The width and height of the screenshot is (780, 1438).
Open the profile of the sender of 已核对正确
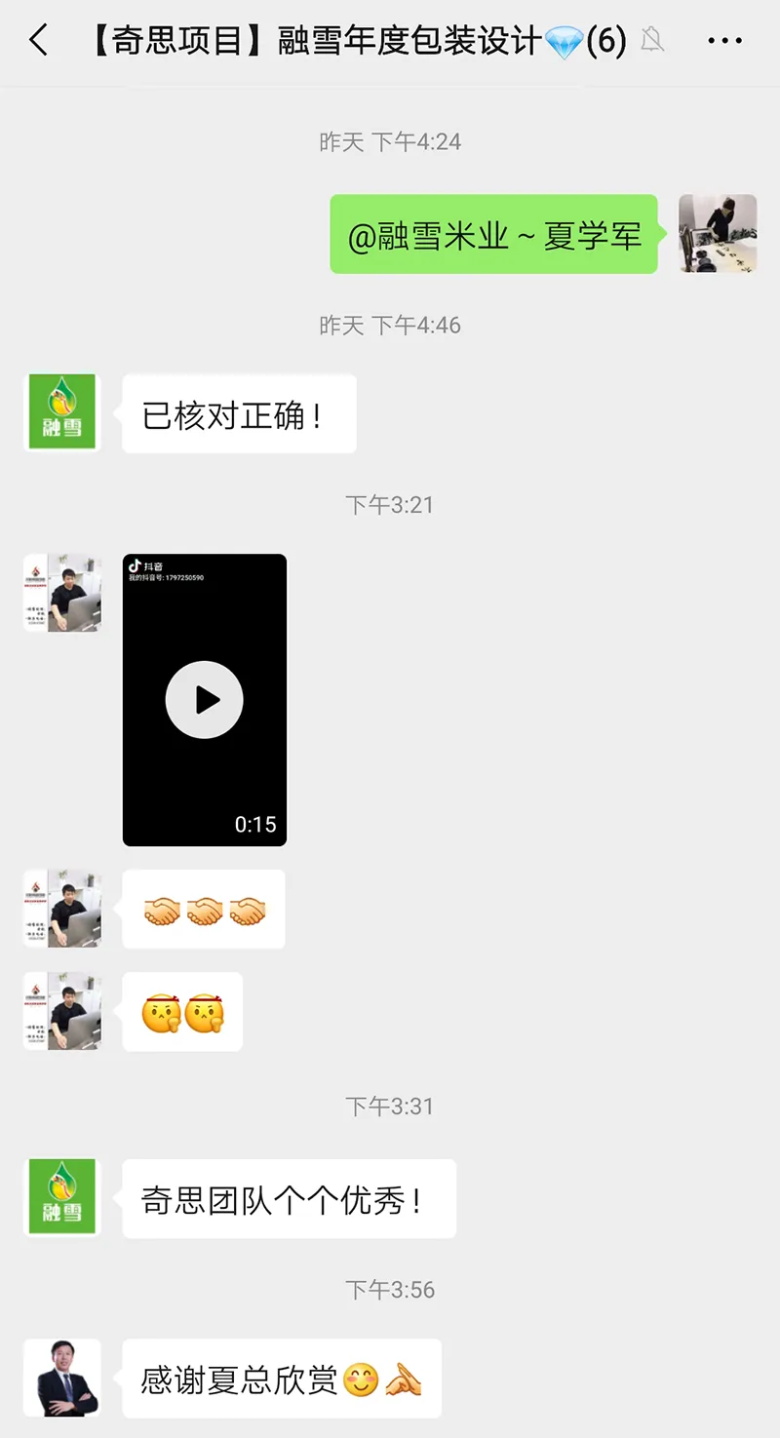click(x=62, y=412)
